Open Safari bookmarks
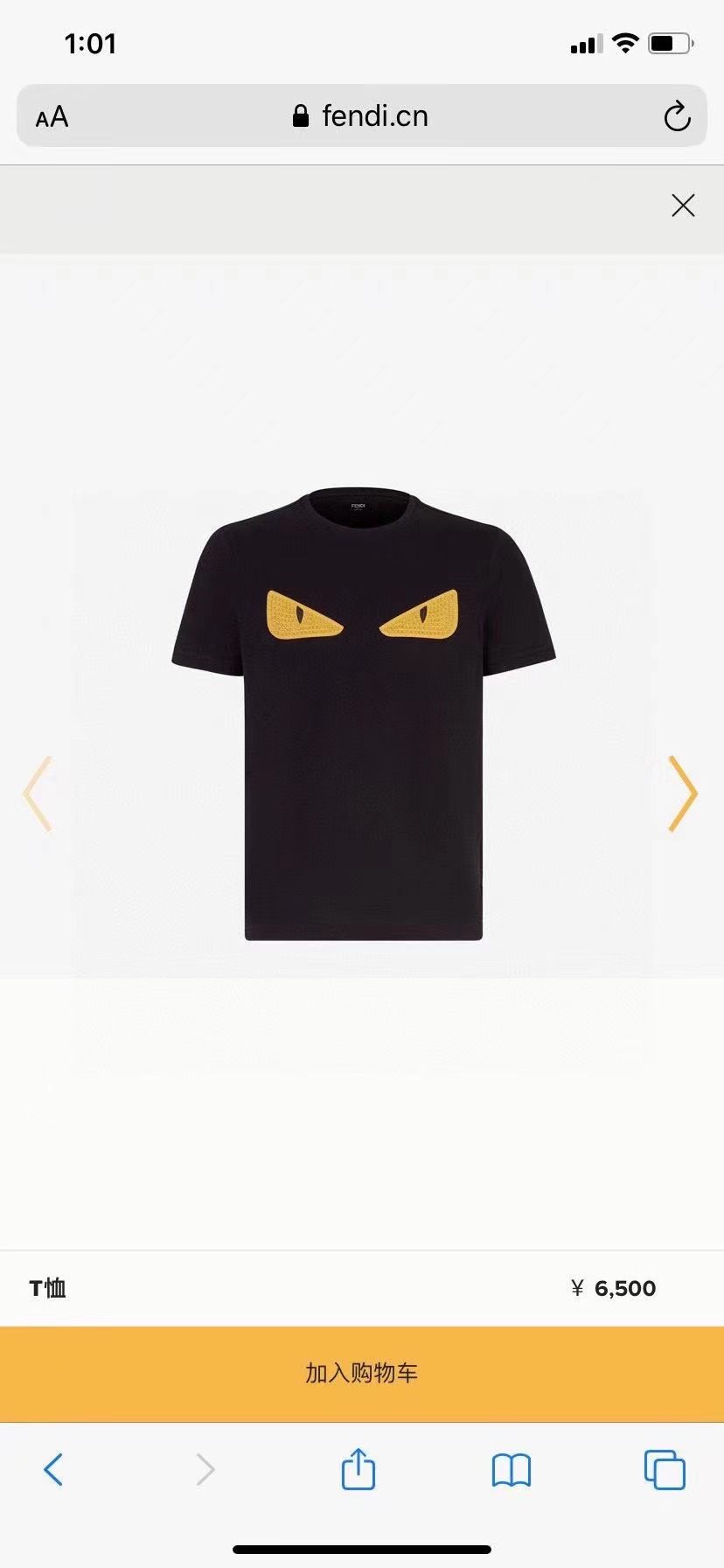 [512, 1470]
